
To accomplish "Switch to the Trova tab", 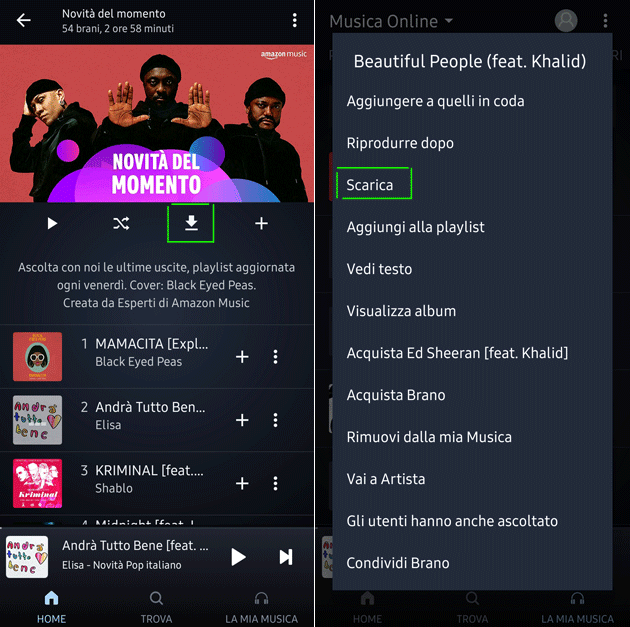I will [156, 606].
